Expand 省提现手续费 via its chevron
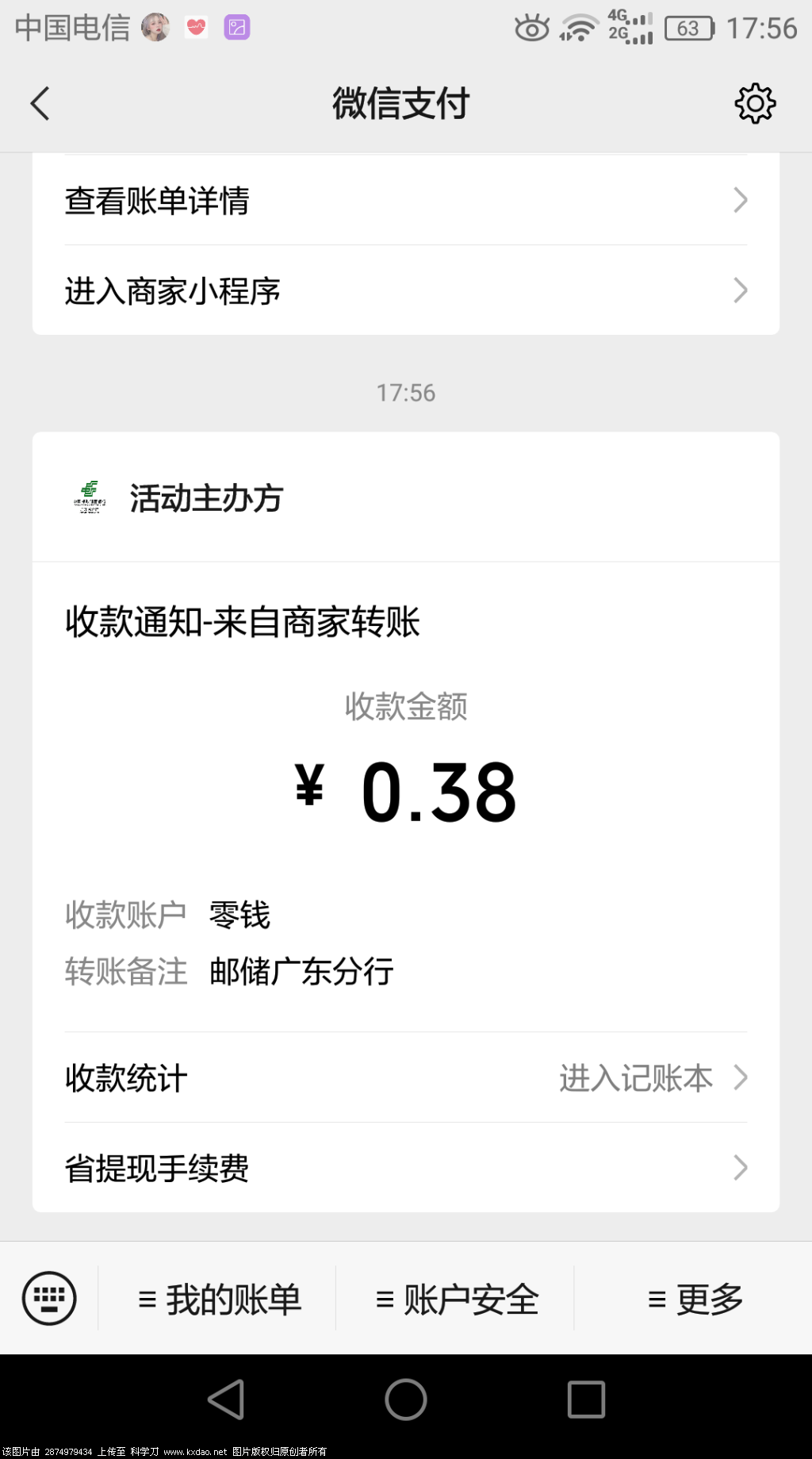The image size is (812, 1459). tap(741, 1167)
